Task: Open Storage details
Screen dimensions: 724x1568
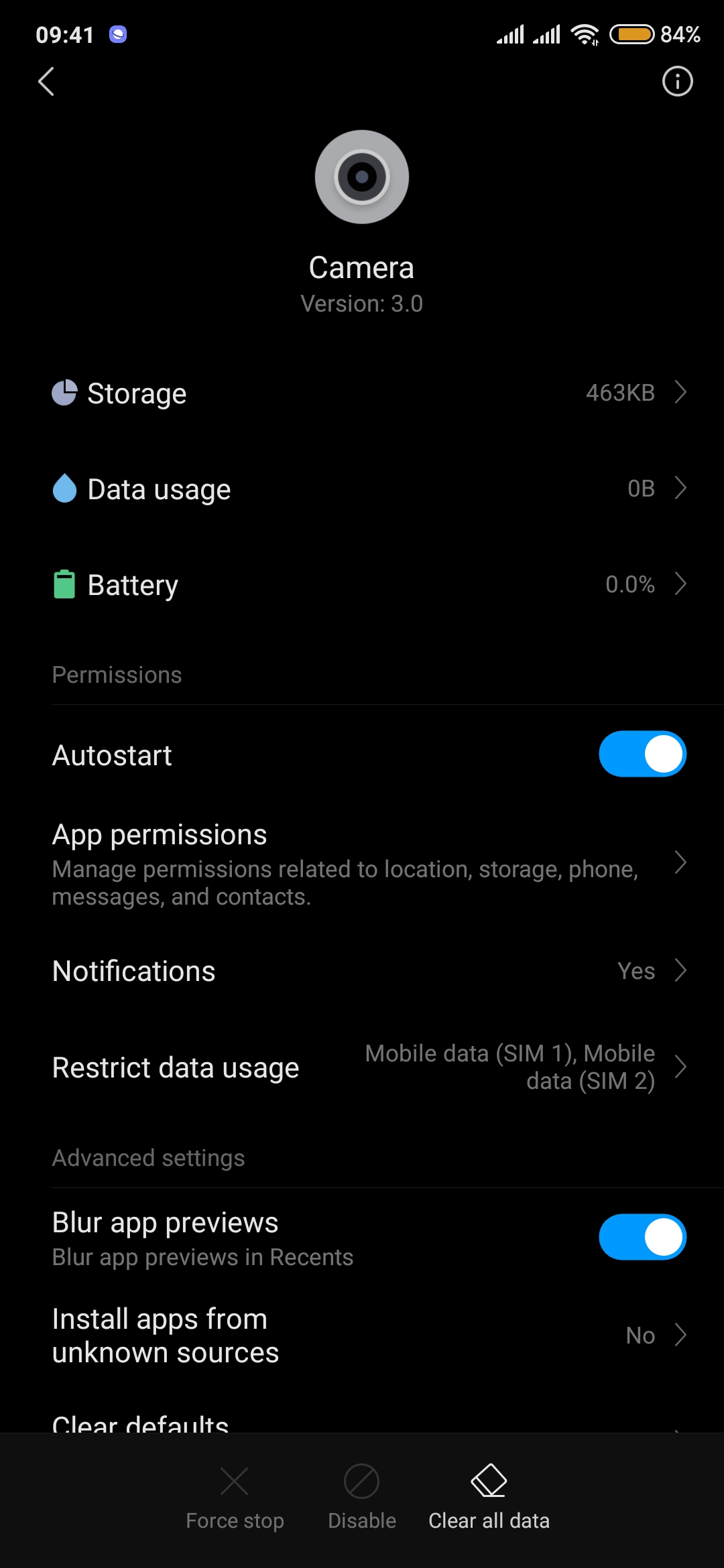Action: coord(362,393)
